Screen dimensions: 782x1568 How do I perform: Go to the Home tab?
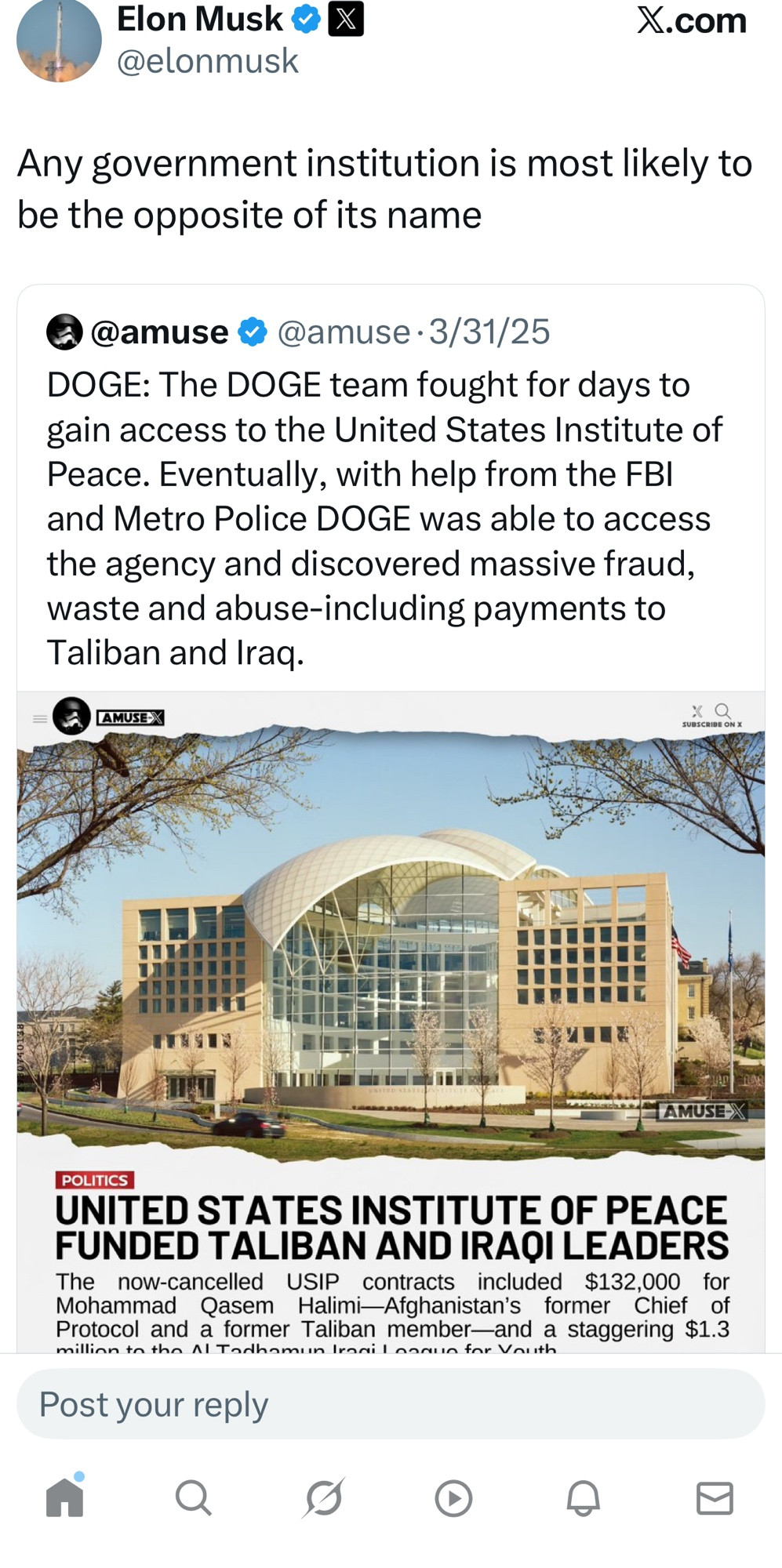[x=65, y=1496]
